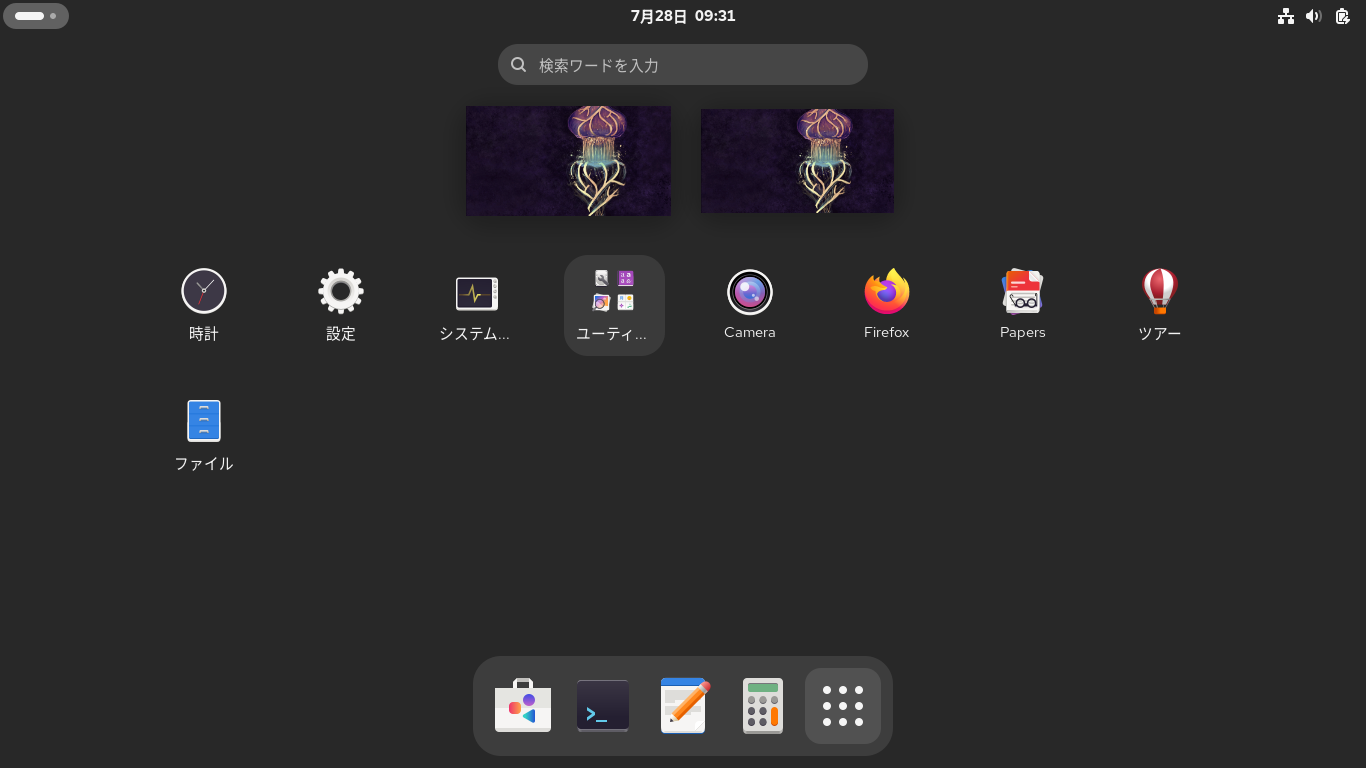Viewport: 1366px width, 768px height.
Task: Open the system status menu
Action: (1314, 16)
